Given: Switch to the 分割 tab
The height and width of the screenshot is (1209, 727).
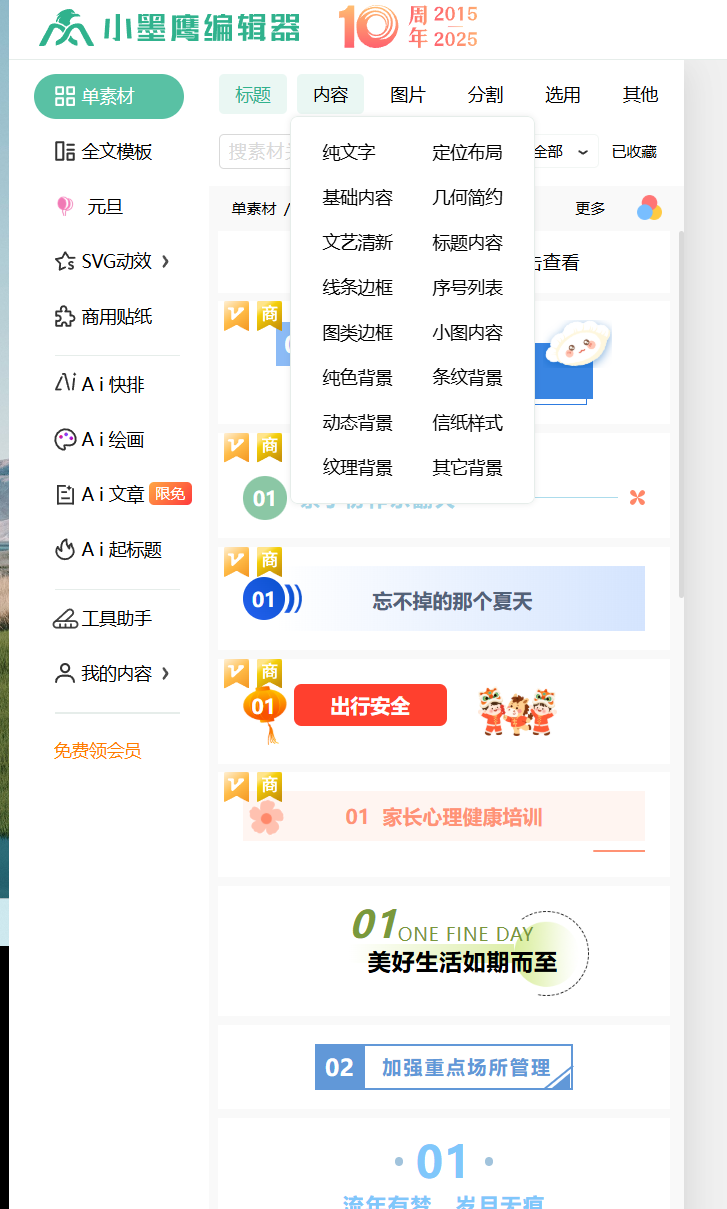Looking at the screenshot, I should (485, 95).
